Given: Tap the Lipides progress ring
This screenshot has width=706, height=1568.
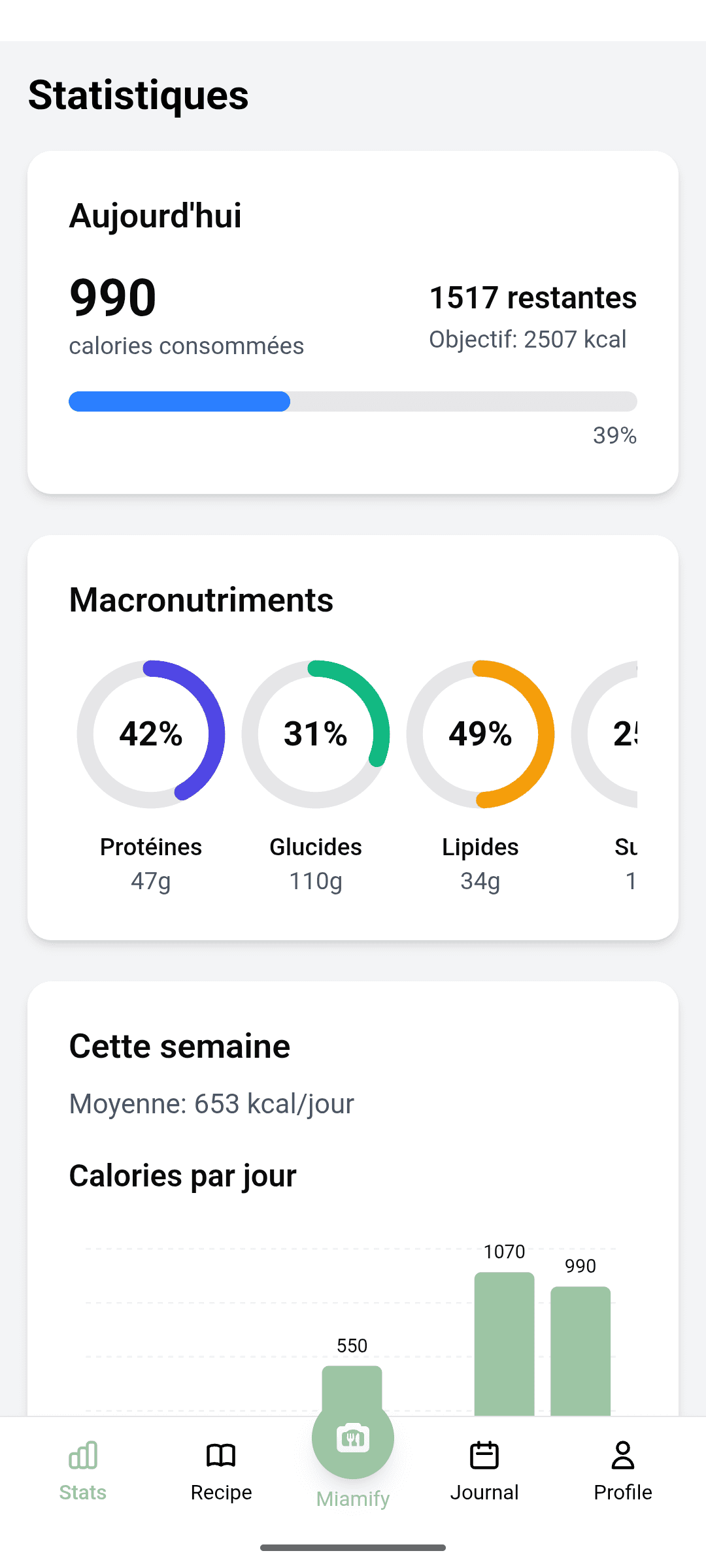Looking at the screenshot, I should [480, 734].
